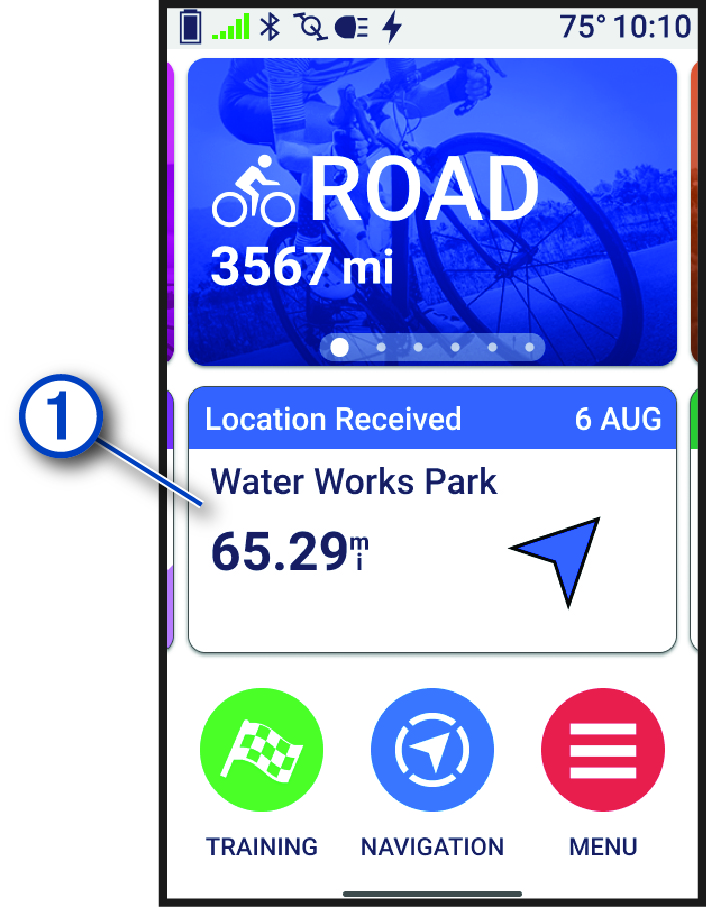Open the ROAD ride profile card

430,200
